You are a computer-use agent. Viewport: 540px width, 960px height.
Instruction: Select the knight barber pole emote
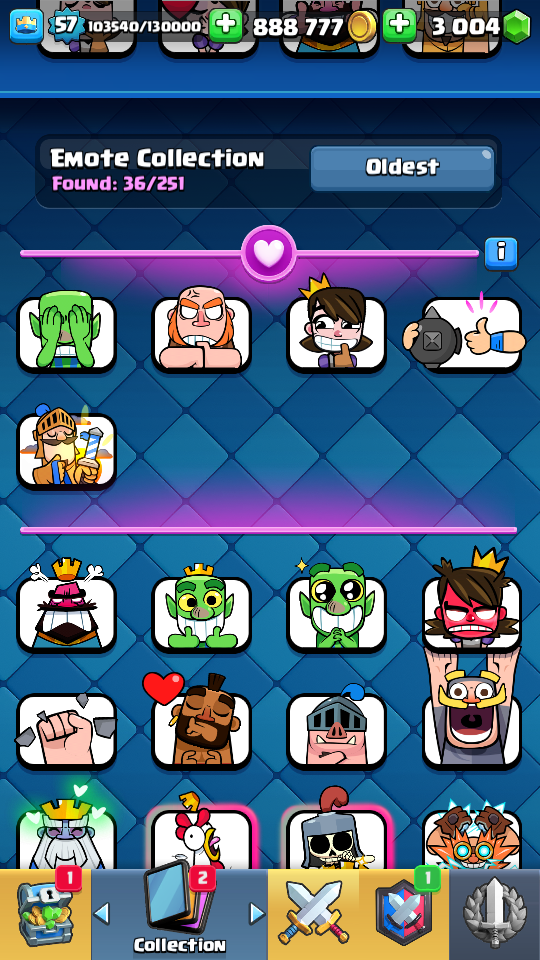click(66, 448)
